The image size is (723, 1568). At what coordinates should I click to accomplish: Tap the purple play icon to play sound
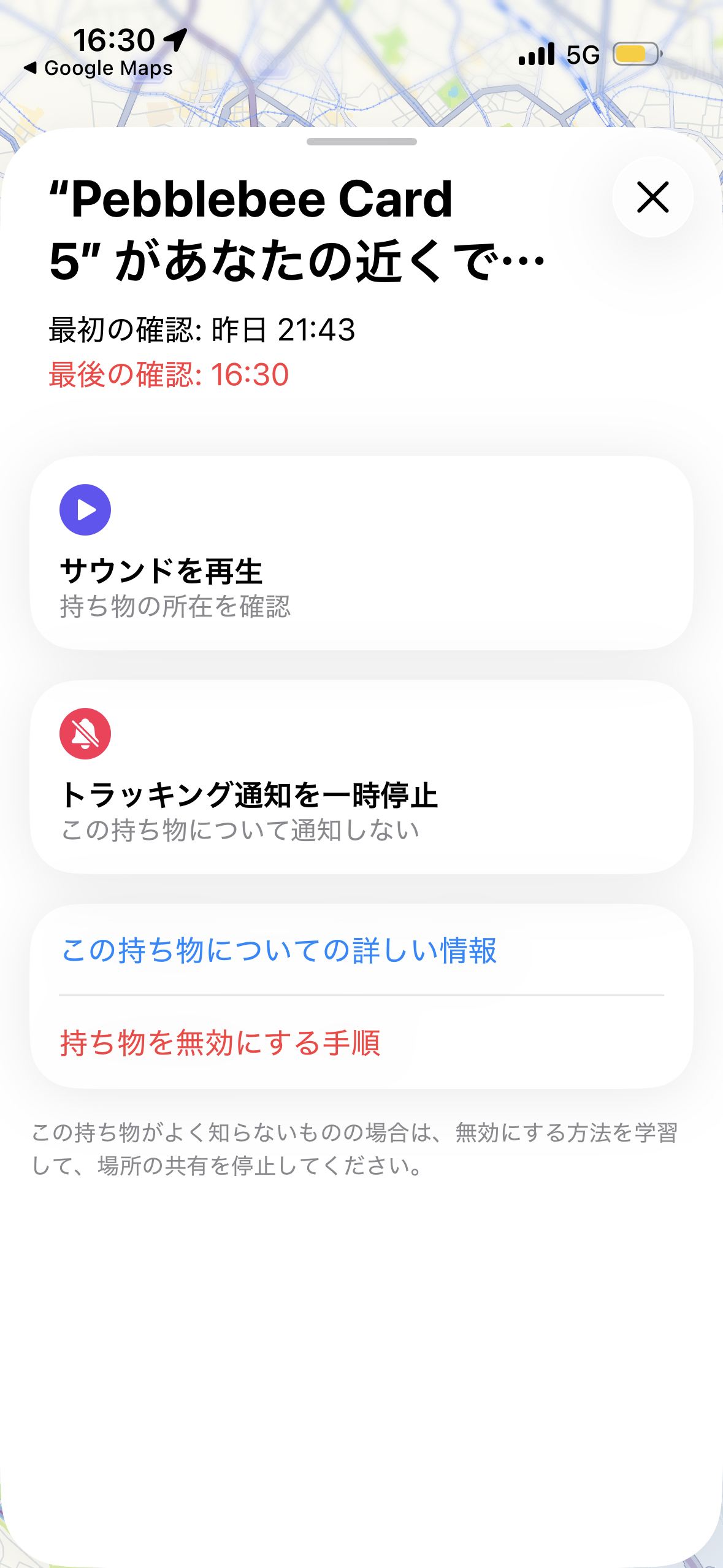[85, 509]
